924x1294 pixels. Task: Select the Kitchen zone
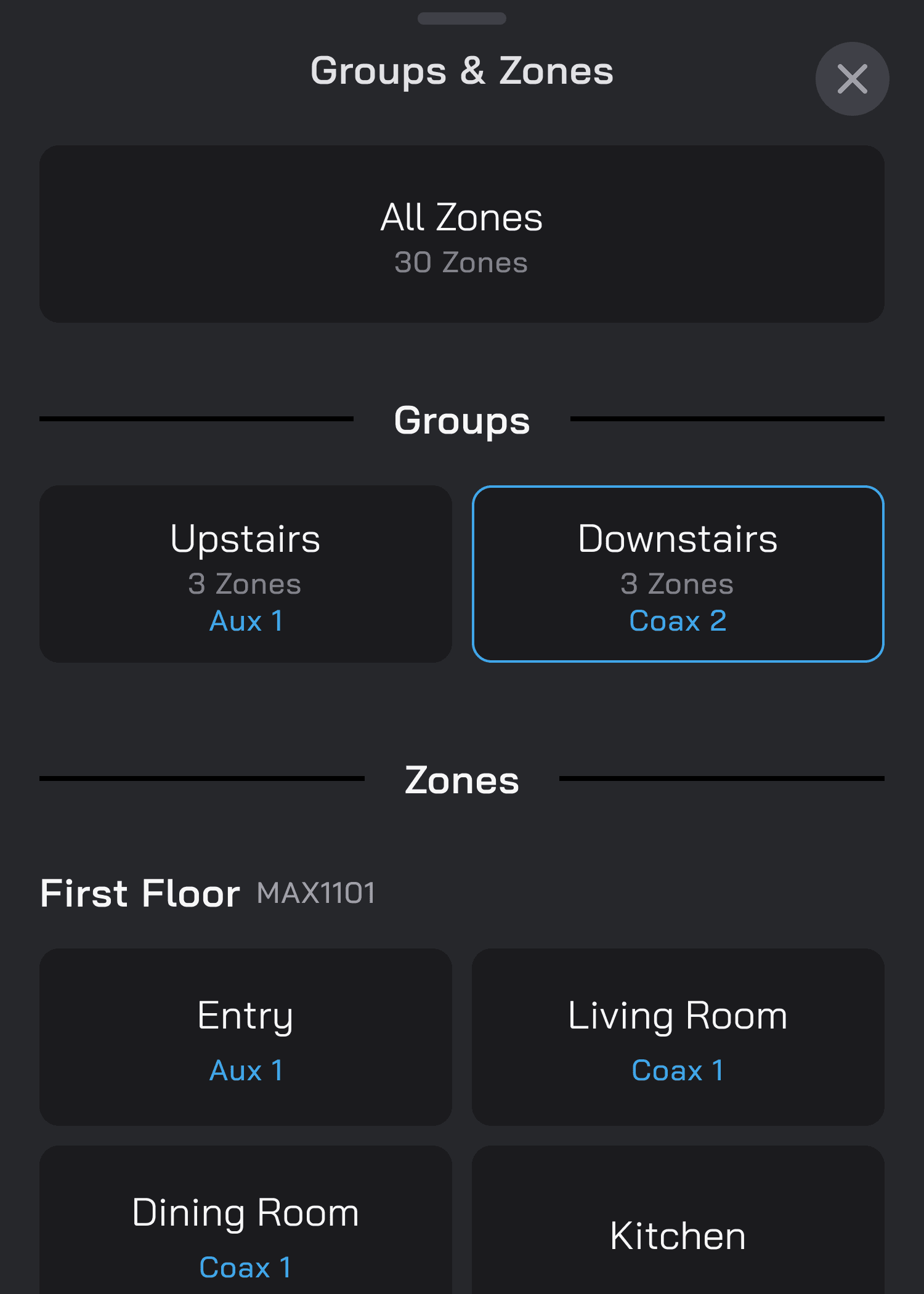point(678,1232)
